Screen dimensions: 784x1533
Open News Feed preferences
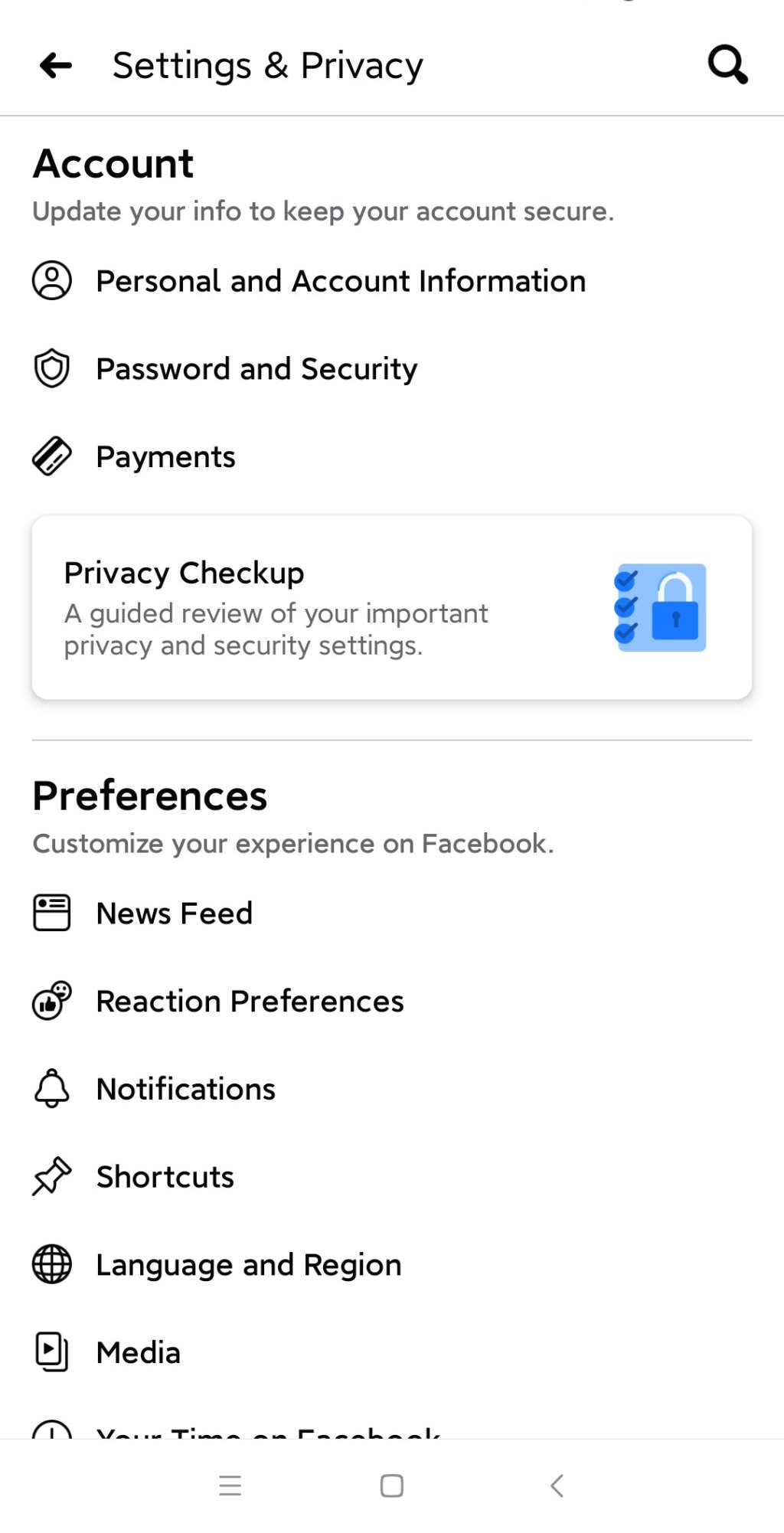(174, 914)
